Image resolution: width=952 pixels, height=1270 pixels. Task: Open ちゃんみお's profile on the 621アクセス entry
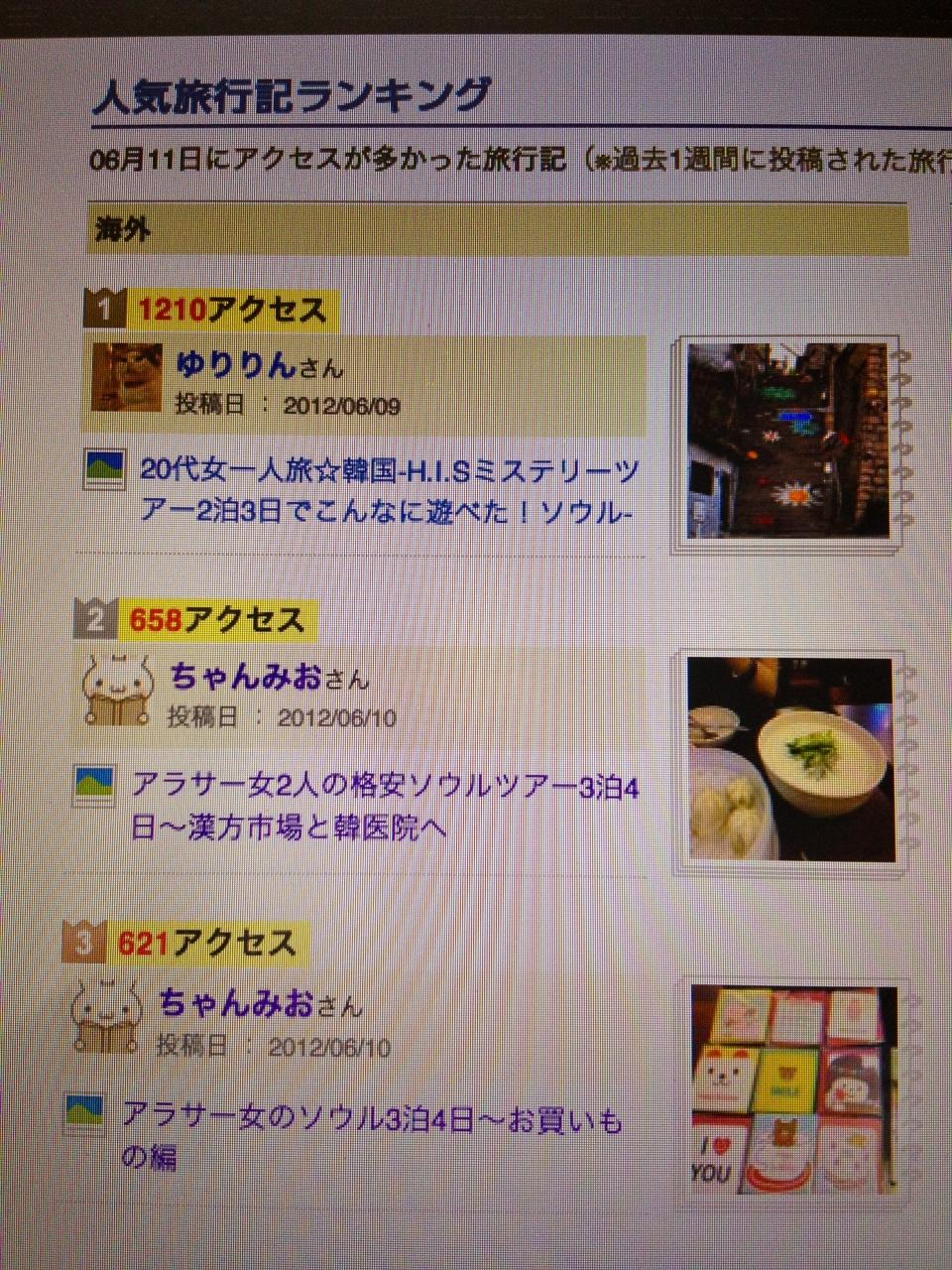pos(236,1003)
